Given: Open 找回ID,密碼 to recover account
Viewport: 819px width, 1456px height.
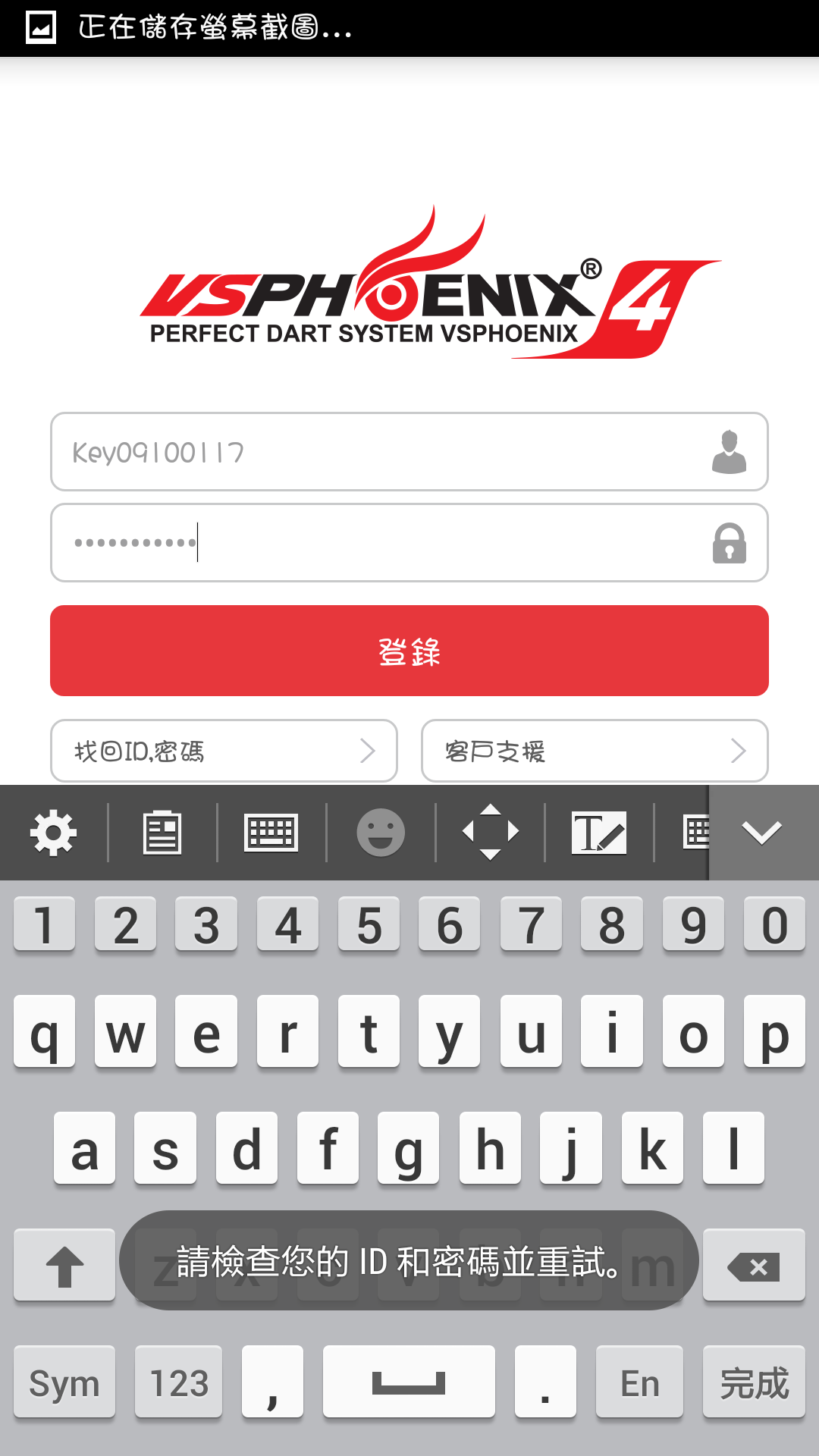Looking at the screenshot, I should pyautogui.click(x=224, y=751).
